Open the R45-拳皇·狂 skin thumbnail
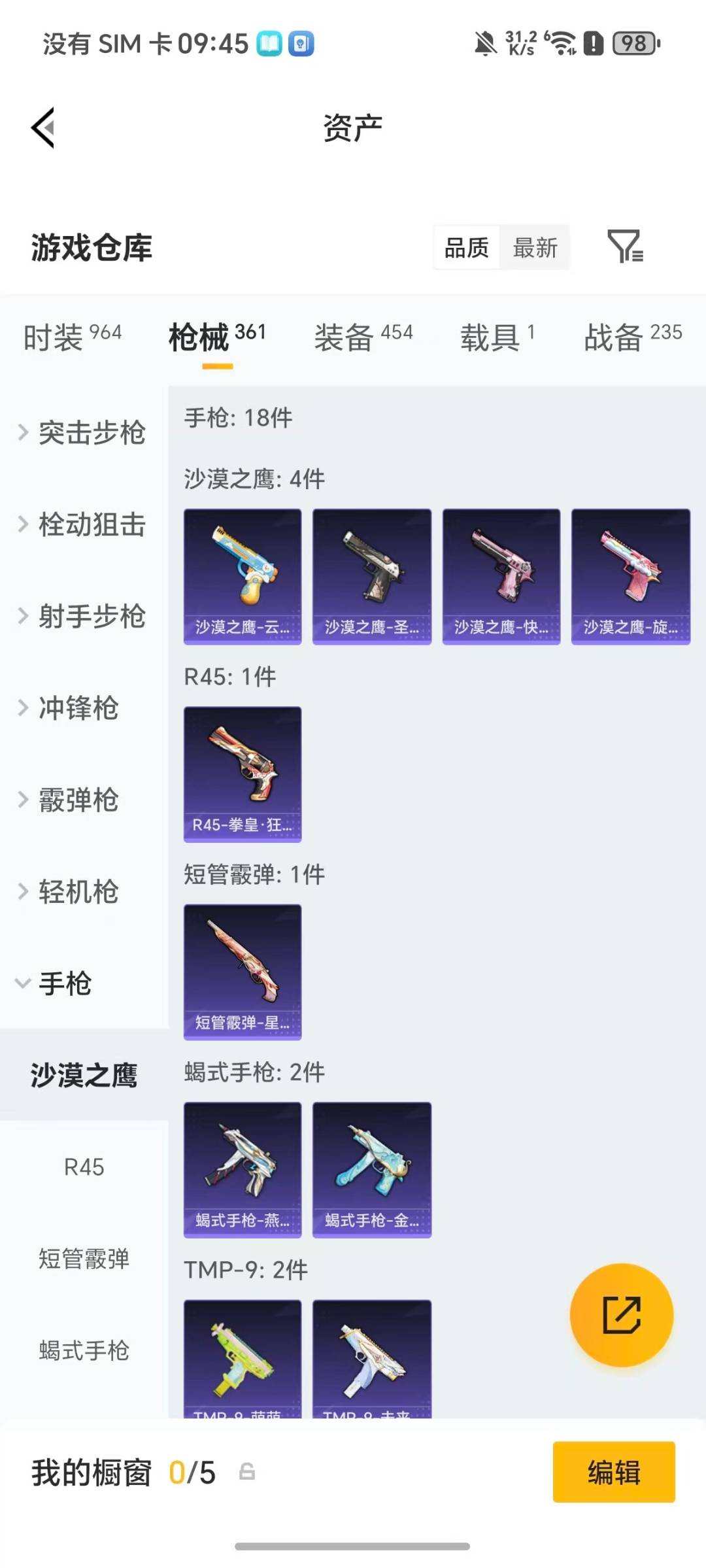This screenshot has height=1568, width=706. [x=243, y=772]
